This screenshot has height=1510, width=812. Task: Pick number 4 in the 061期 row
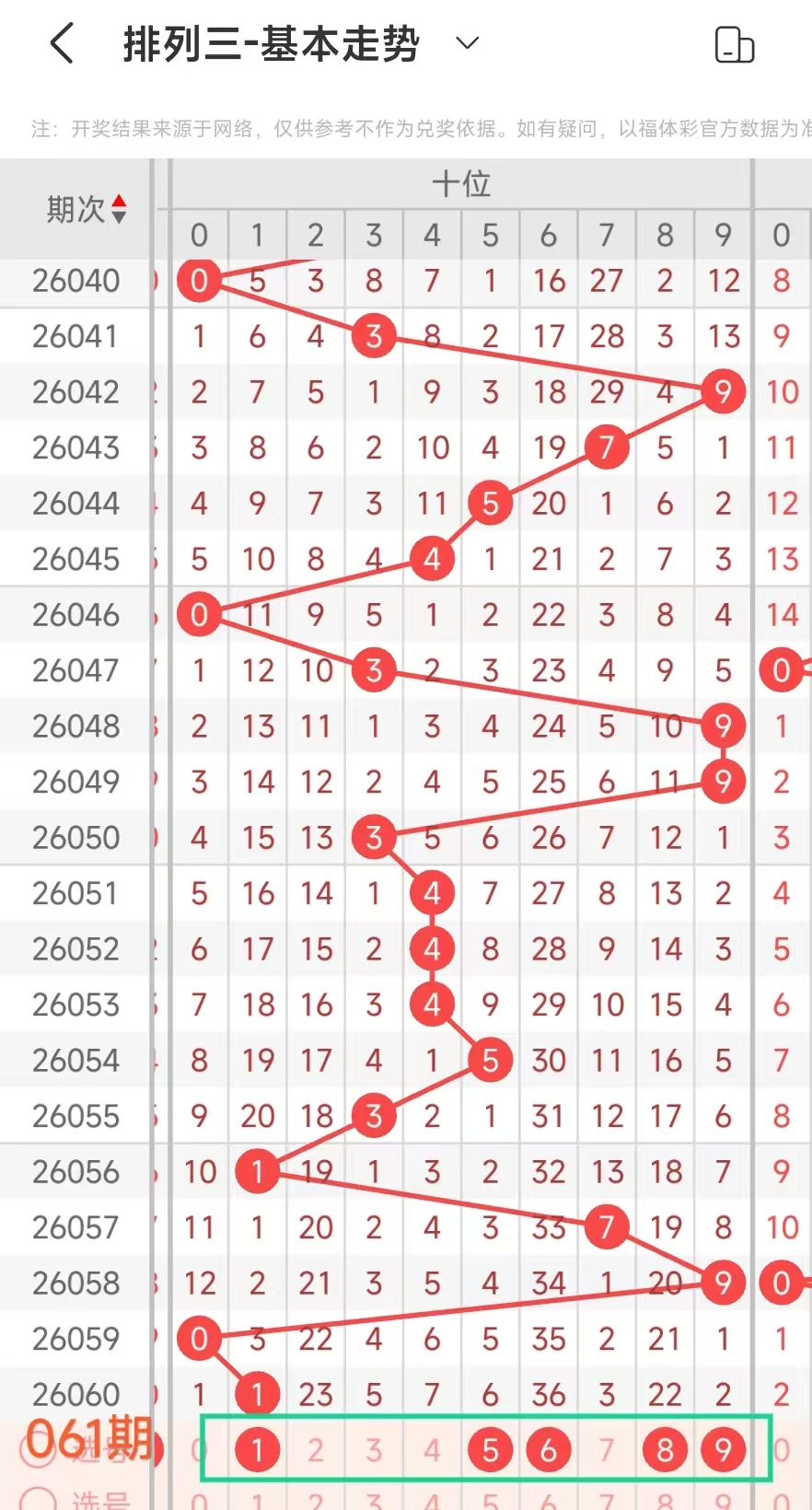tap(432, 1450)
